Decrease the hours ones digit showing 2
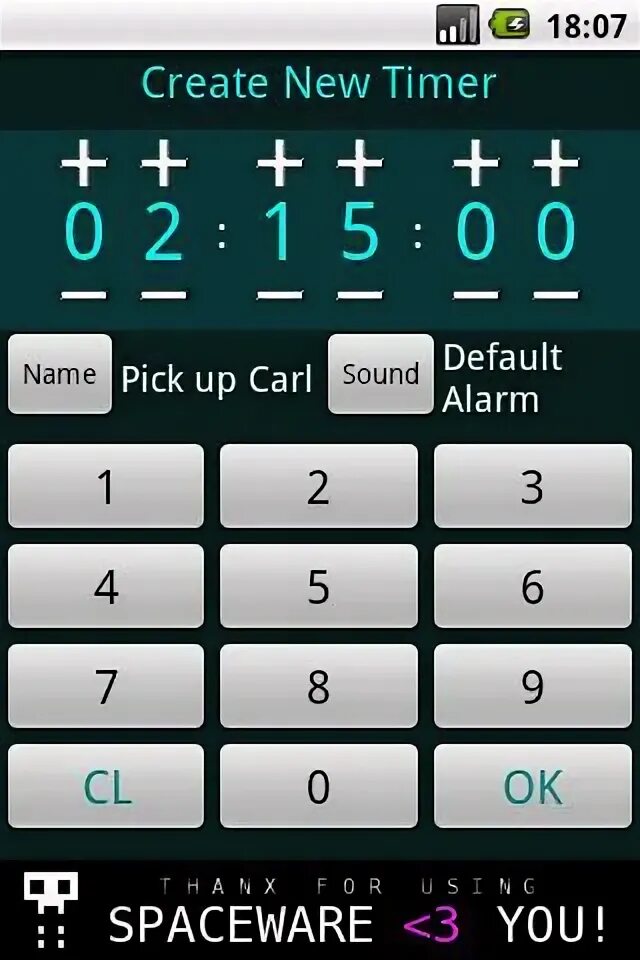 pos(164,295)
